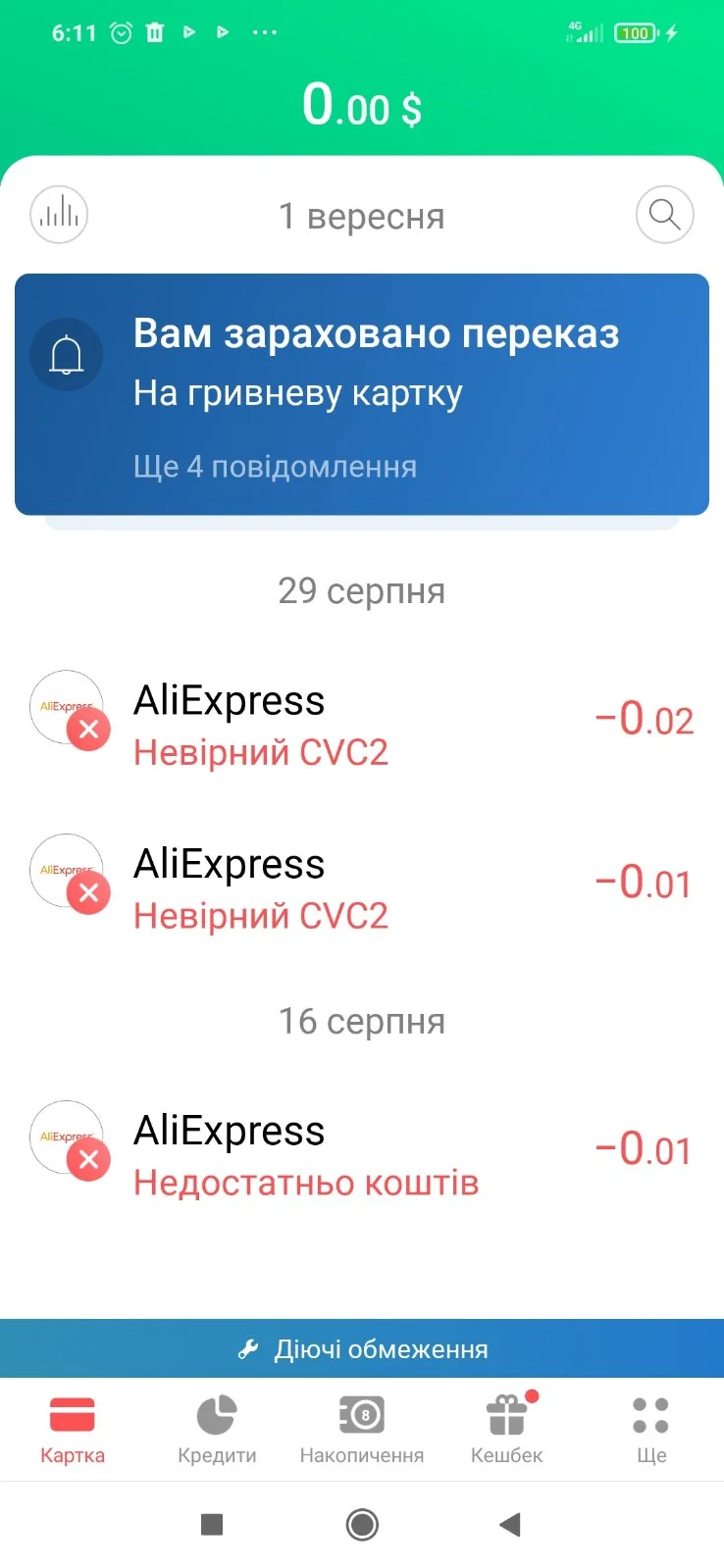Open the transfer credited notification card
The image size is (724, 1568).
pos(362,394)
